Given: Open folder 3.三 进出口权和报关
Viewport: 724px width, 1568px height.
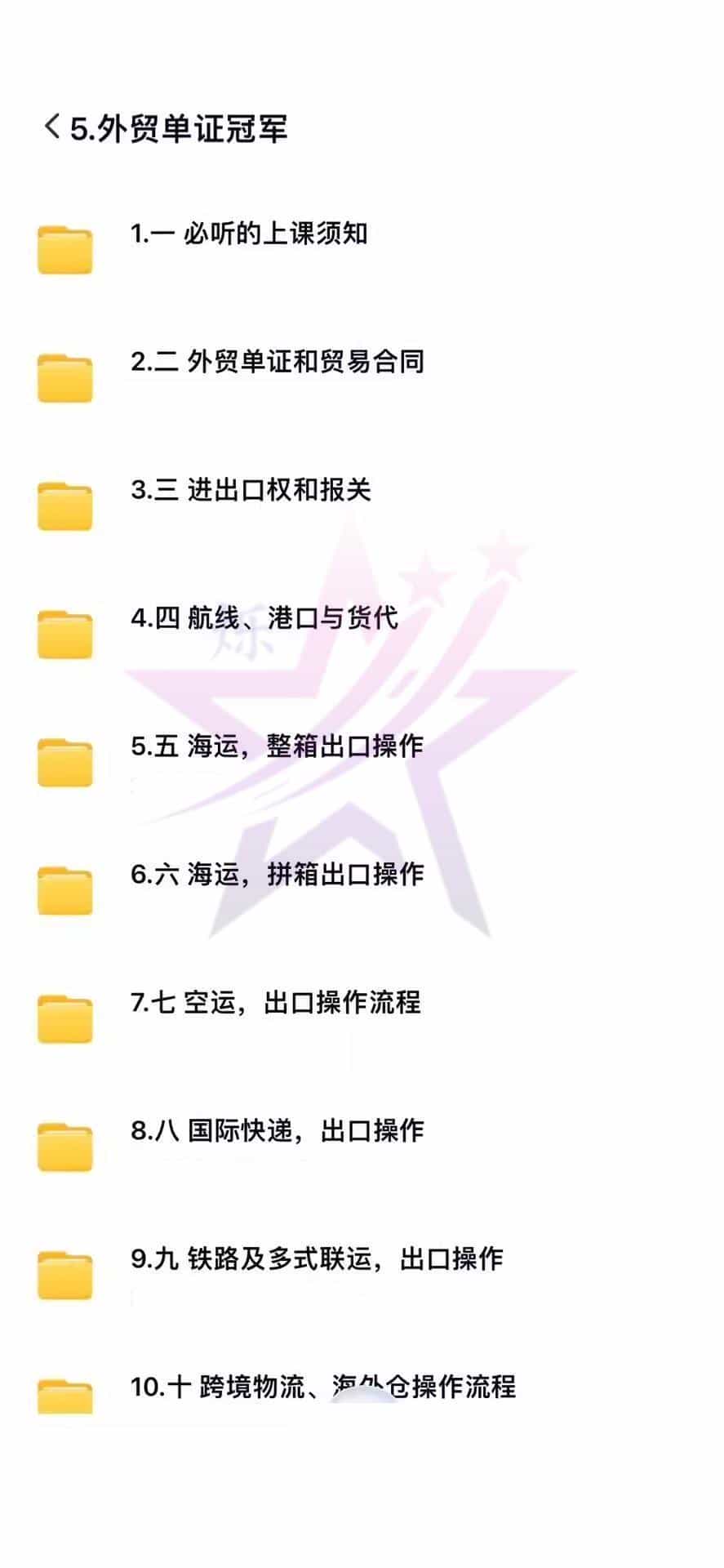Looking at the screenshot, I should 362,501.
